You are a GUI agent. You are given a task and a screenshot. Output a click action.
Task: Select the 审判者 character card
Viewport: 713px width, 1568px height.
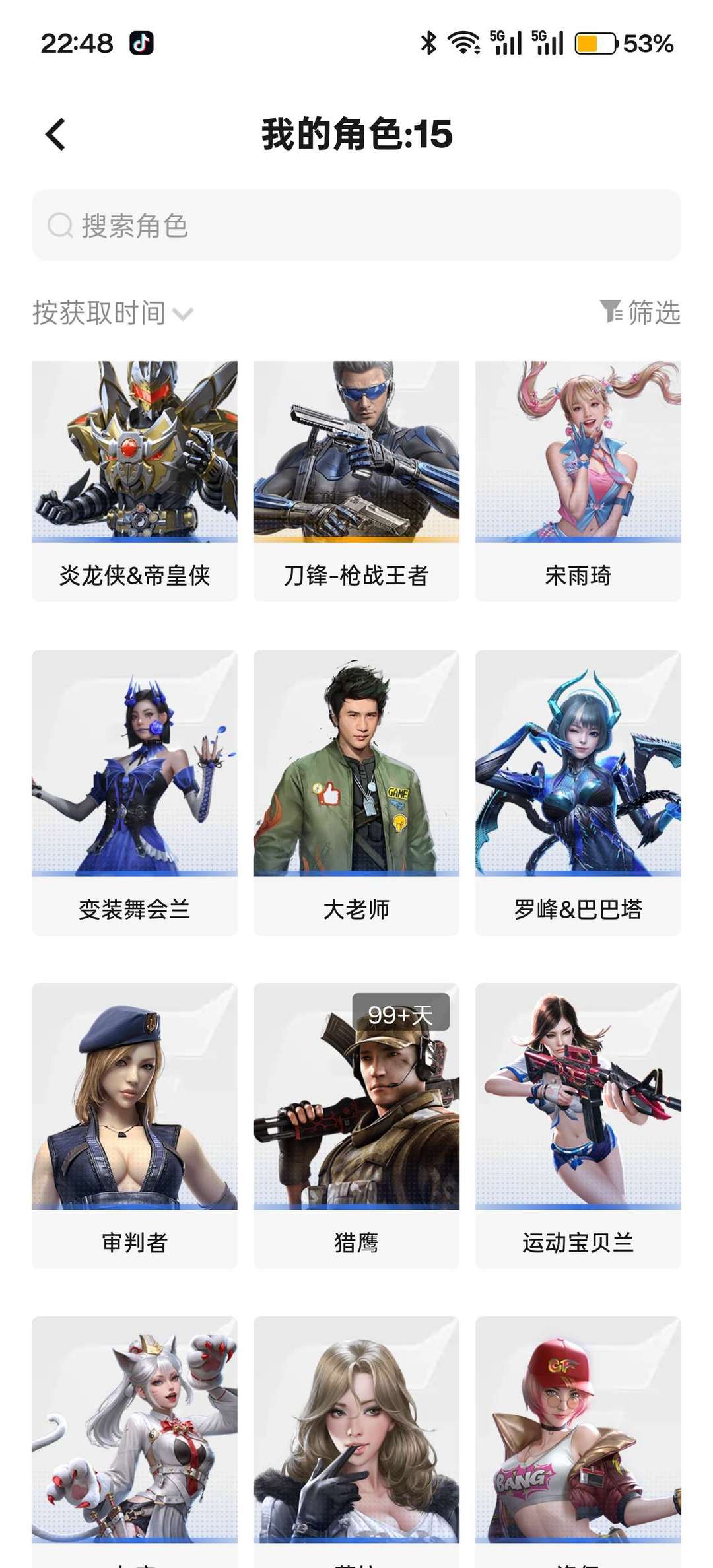135,1126
